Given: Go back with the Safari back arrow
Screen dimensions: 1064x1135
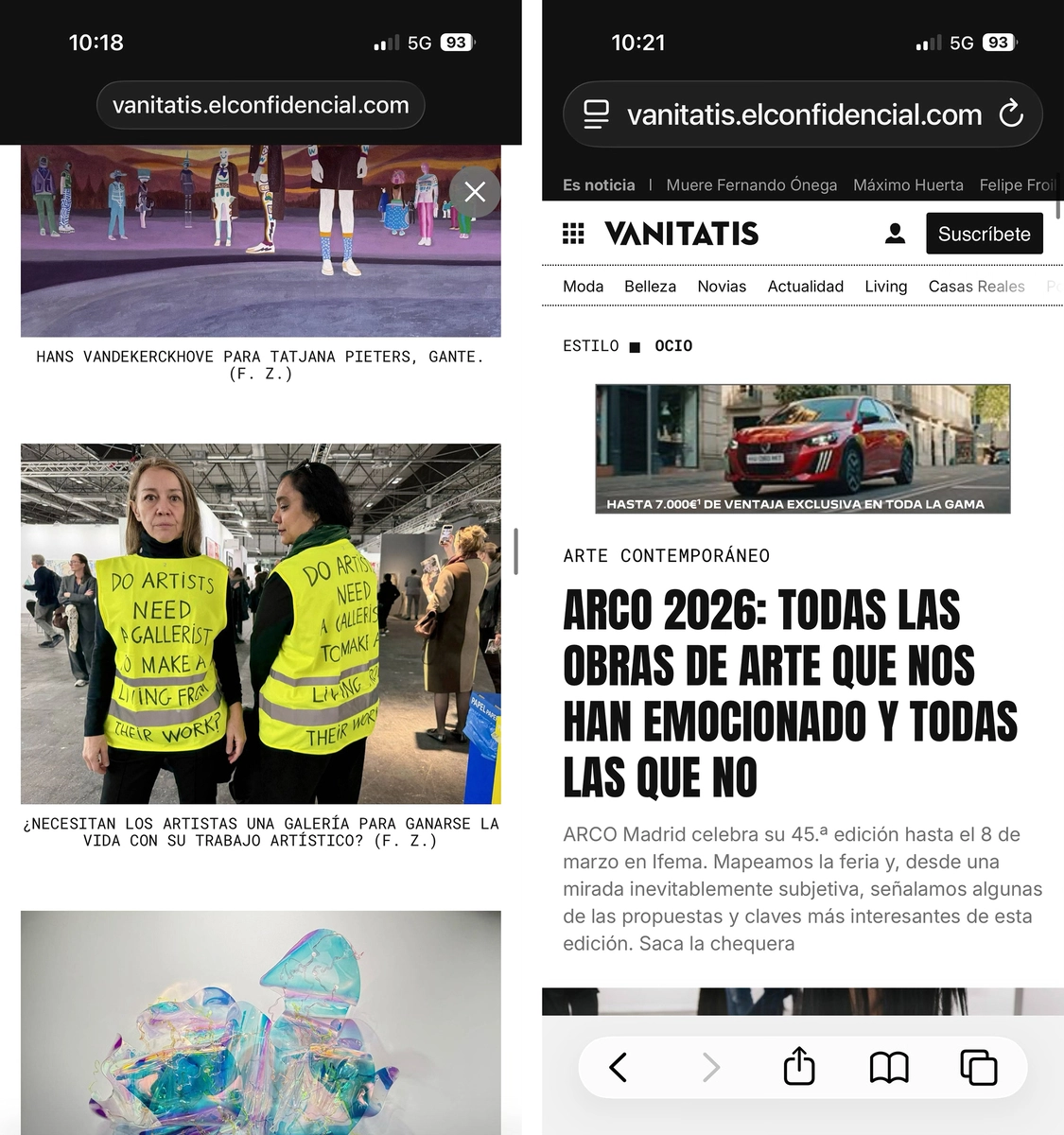Looking at the screenshot, I should [619, 1067].
